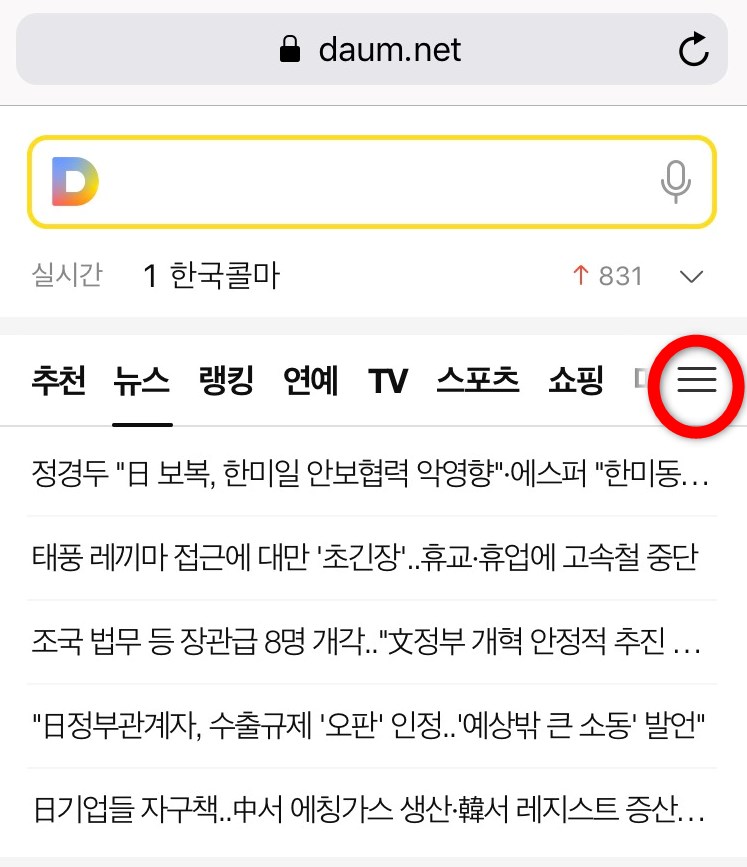This screenshot has width=747, height=867.
Task: Open the 정경두 日 보복 headline
Action: click(x=370, y=472)
